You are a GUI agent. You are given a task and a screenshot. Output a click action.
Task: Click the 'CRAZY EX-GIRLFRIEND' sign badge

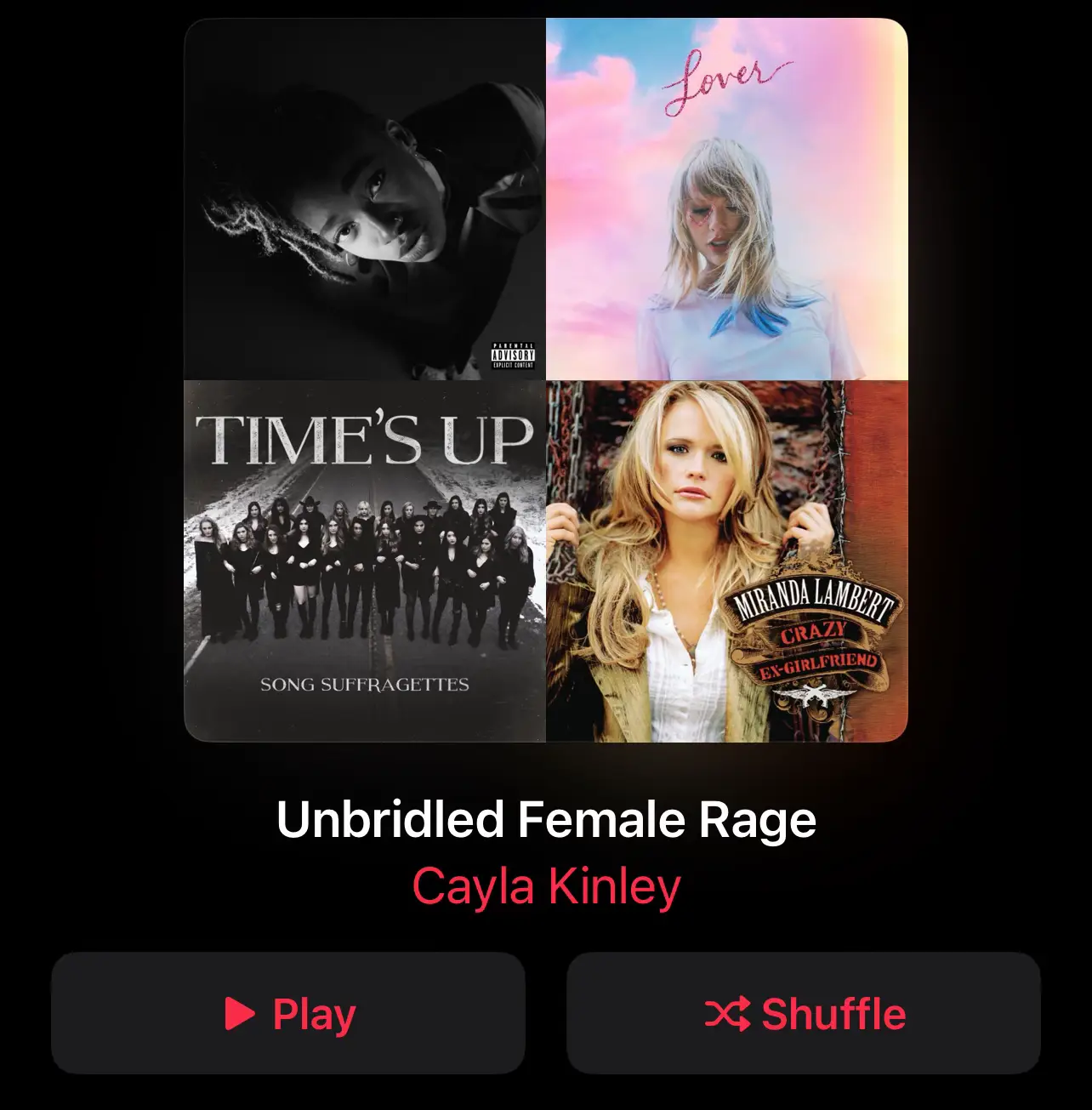(814, 650)
